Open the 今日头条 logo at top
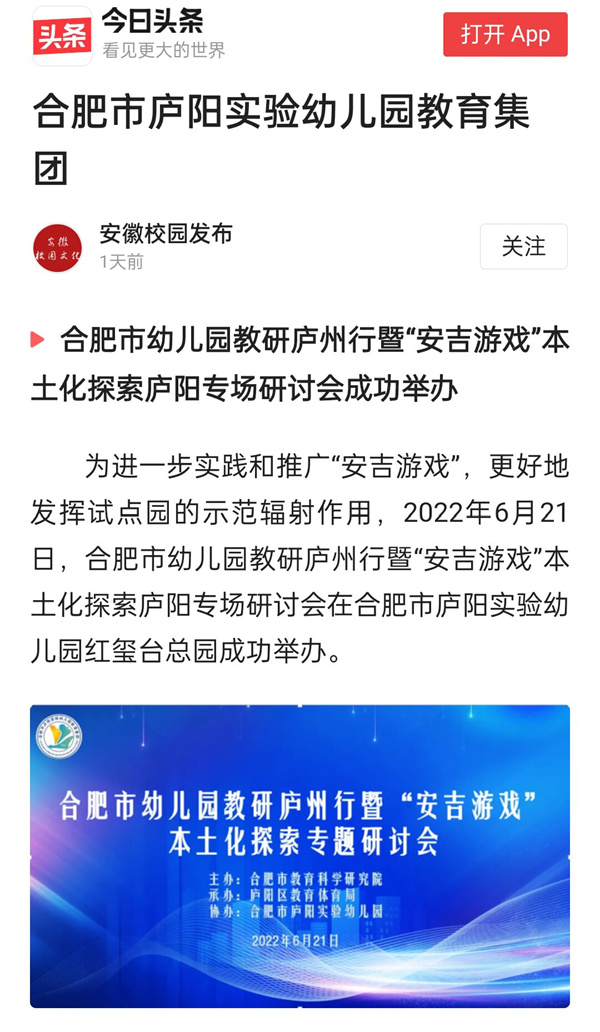 pyautogui.click(x=62, y=36)
